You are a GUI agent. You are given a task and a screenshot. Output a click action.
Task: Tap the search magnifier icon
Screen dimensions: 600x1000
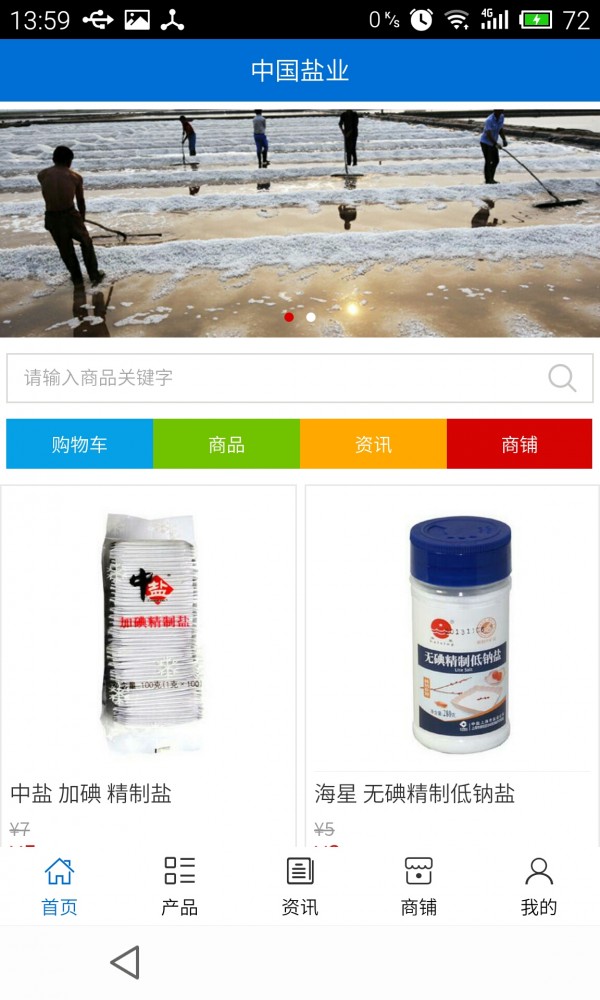pos(562,378)
